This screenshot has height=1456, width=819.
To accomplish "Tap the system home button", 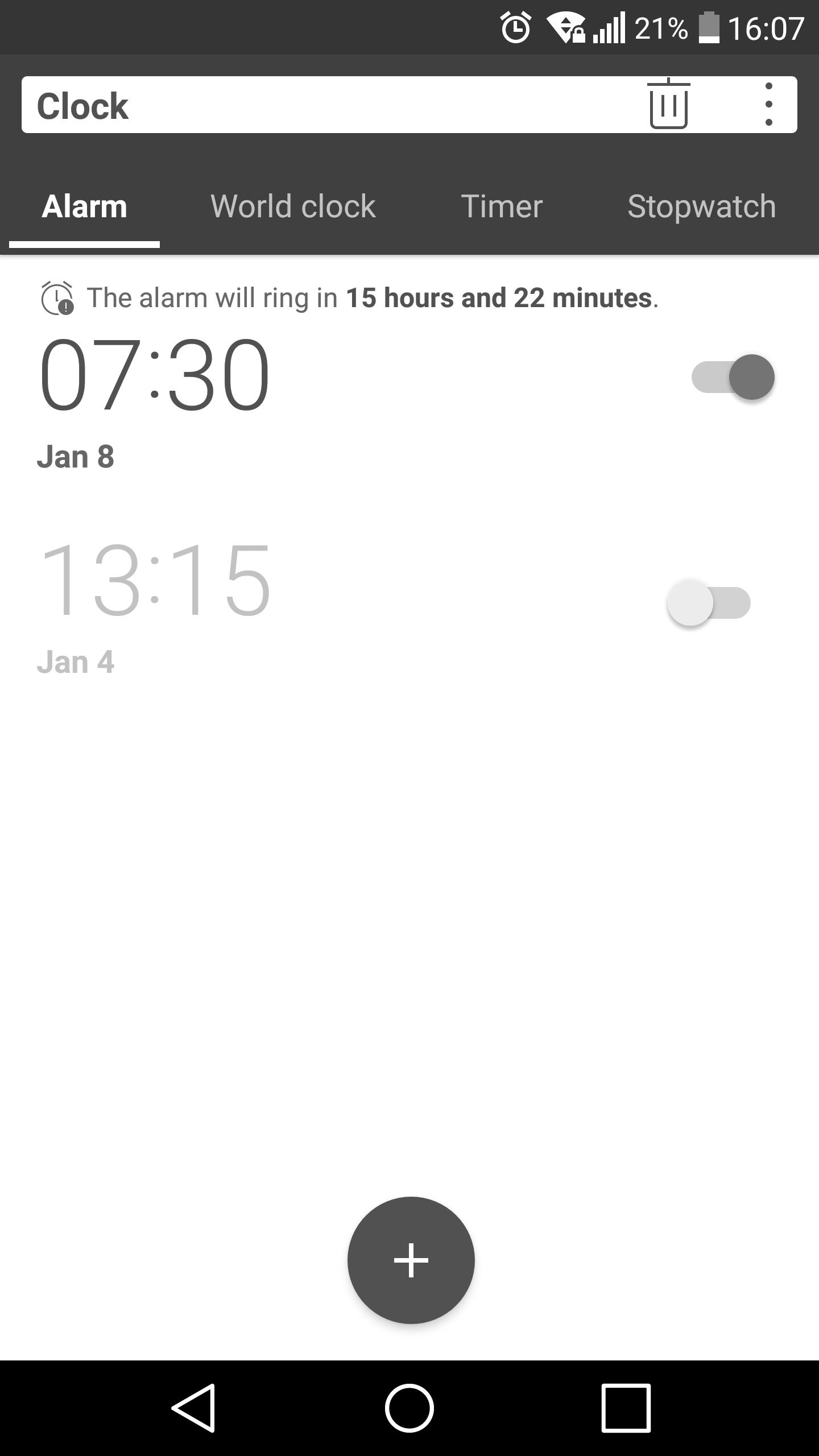I will pyautogui.click(x=409, y=1408).
